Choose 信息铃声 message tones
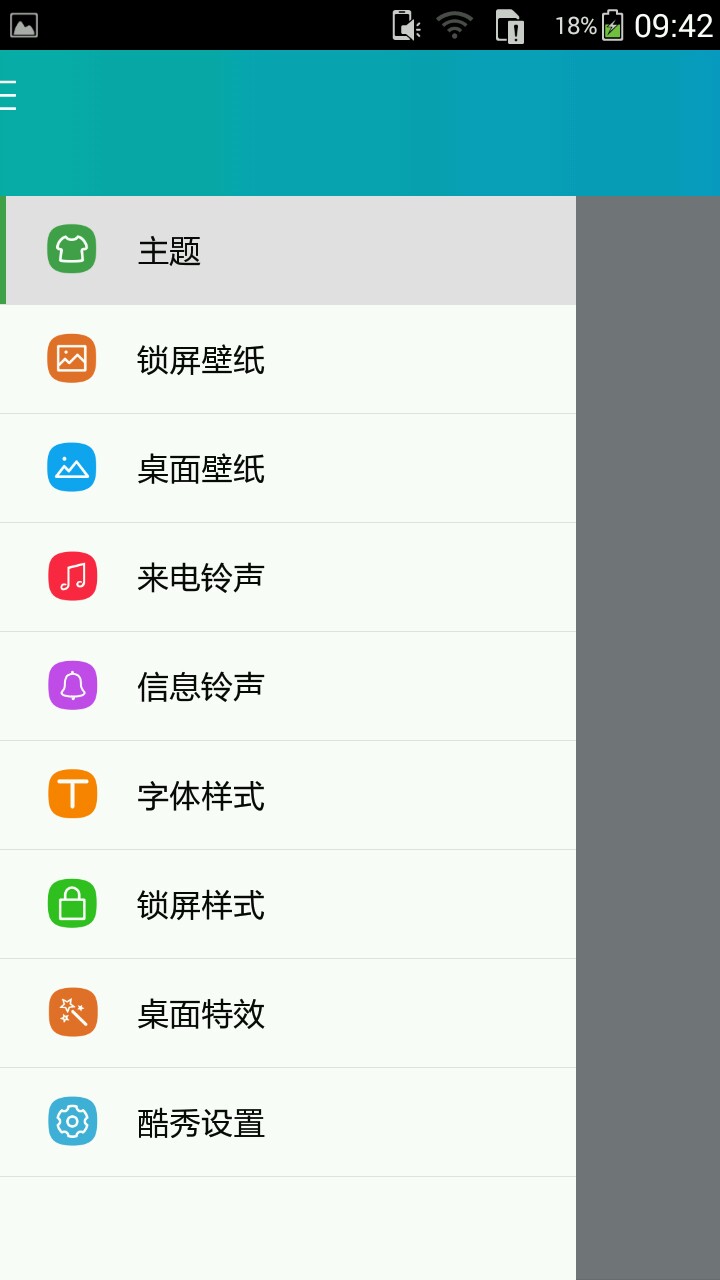720x1280 pixels. [200, 686]
